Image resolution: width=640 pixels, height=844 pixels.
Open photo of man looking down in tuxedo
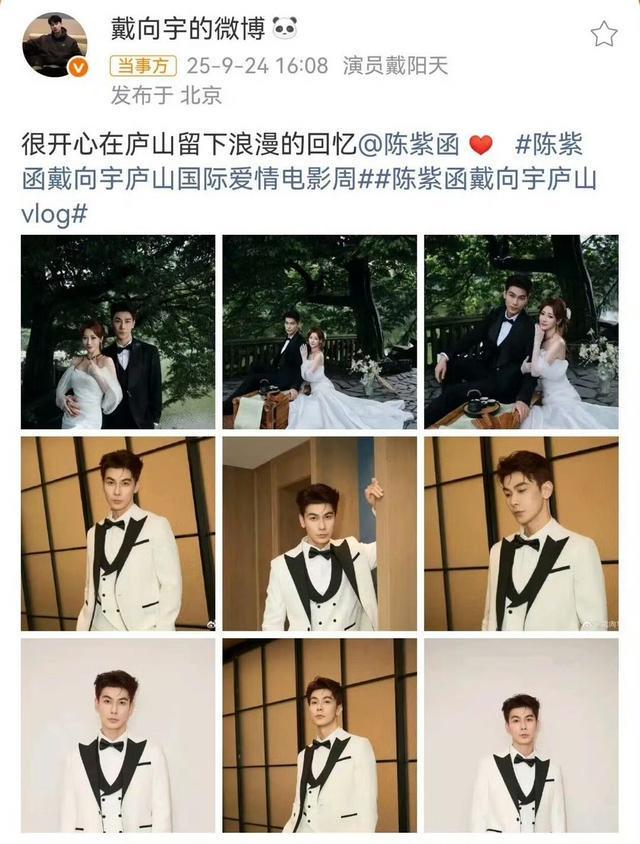(521, 533)
